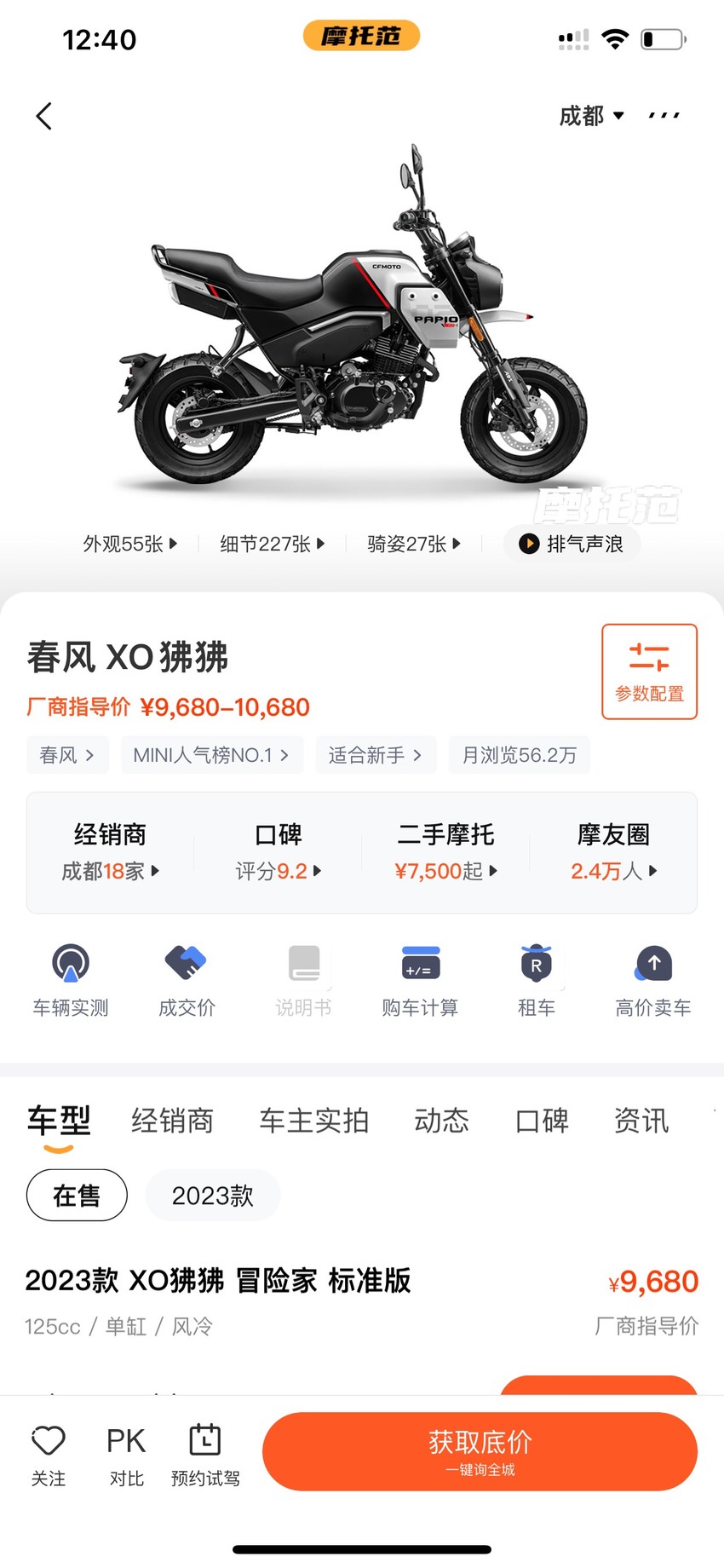Viewport: 724px width, 1568px height.
Task: View the 外观55张 exterior photos
Action: [130, 544]
